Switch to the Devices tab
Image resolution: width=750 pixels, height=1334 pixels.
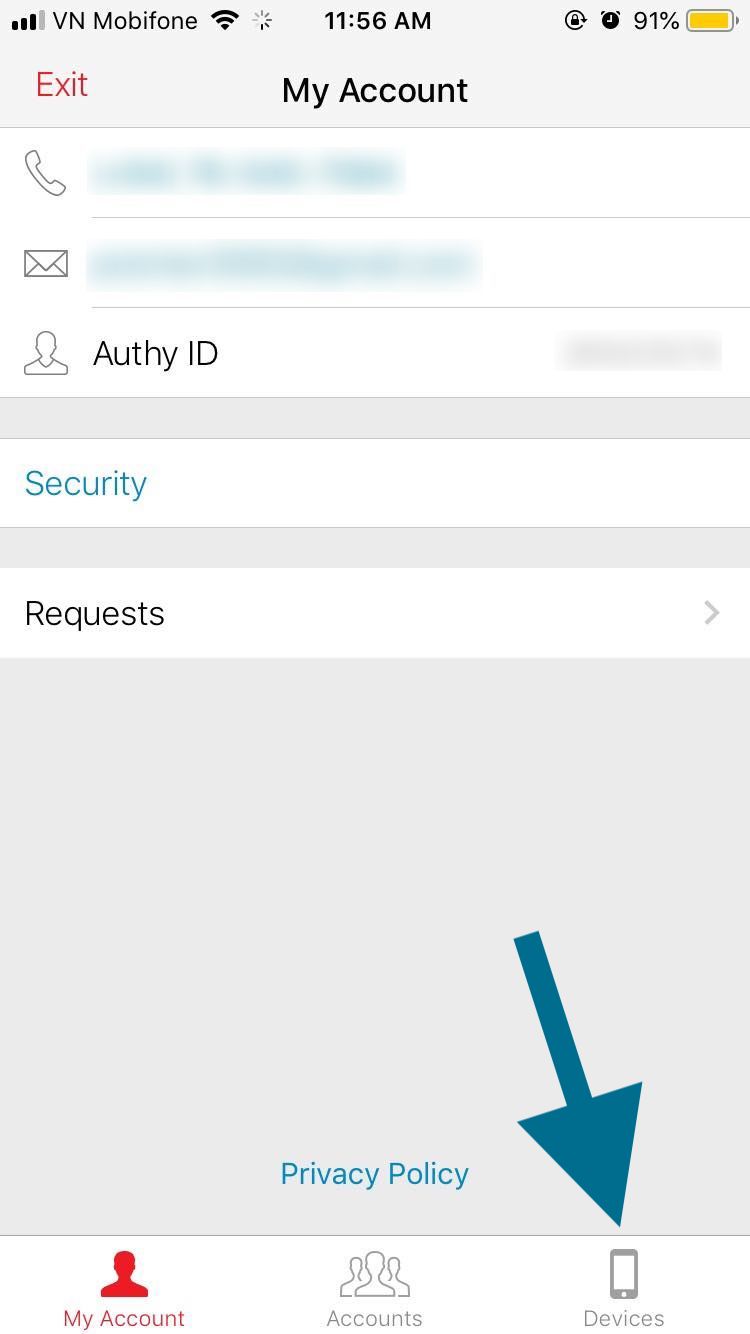623,1290
